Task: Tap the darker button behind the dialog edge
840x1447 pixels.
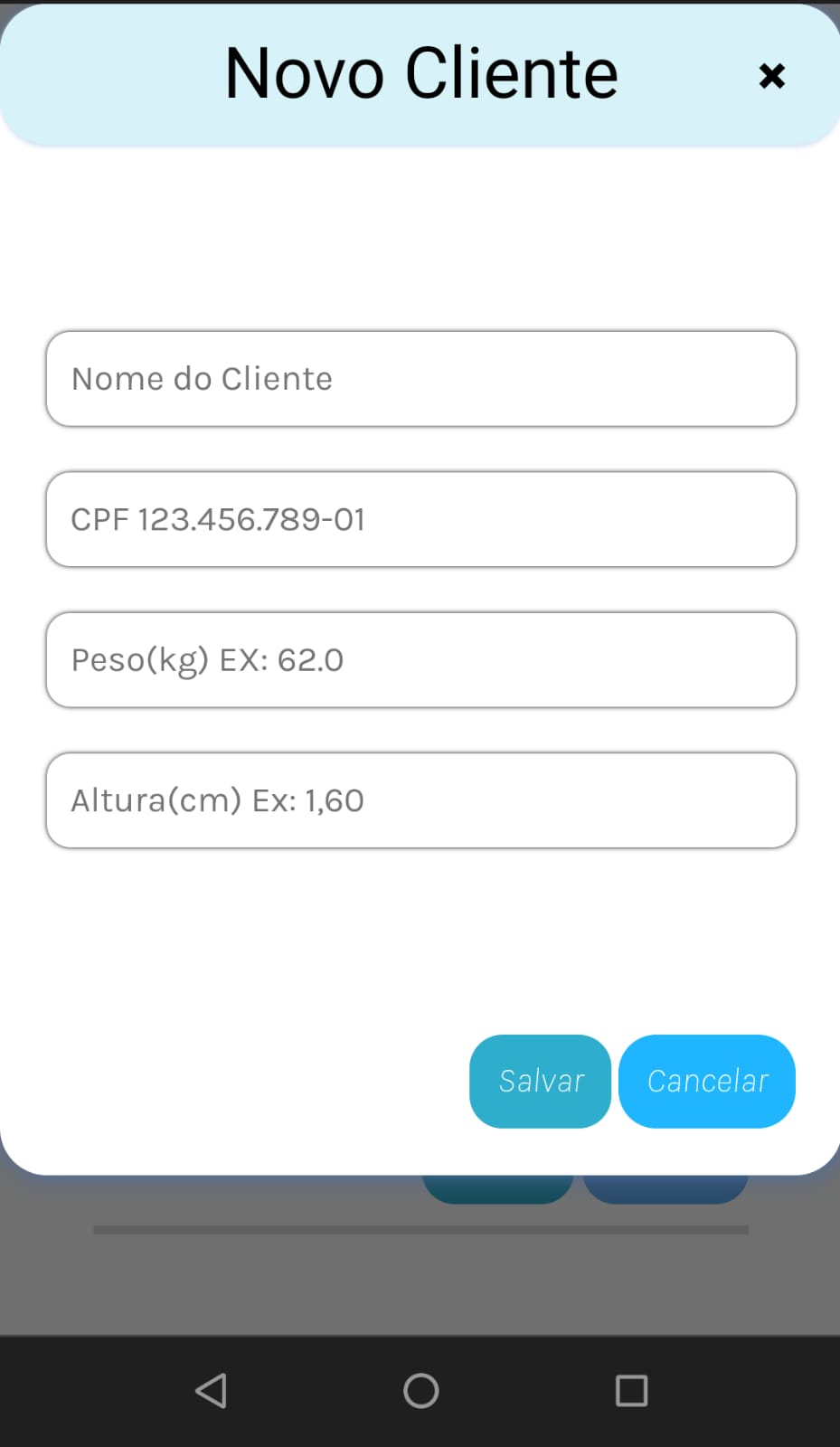Action: point(666,1180)
